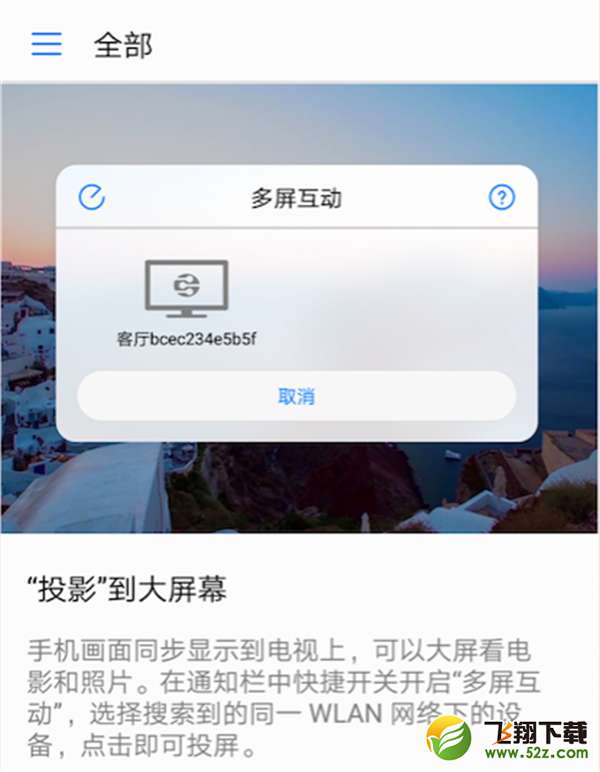Open the hamburger drawer menu

click(46, 44)
